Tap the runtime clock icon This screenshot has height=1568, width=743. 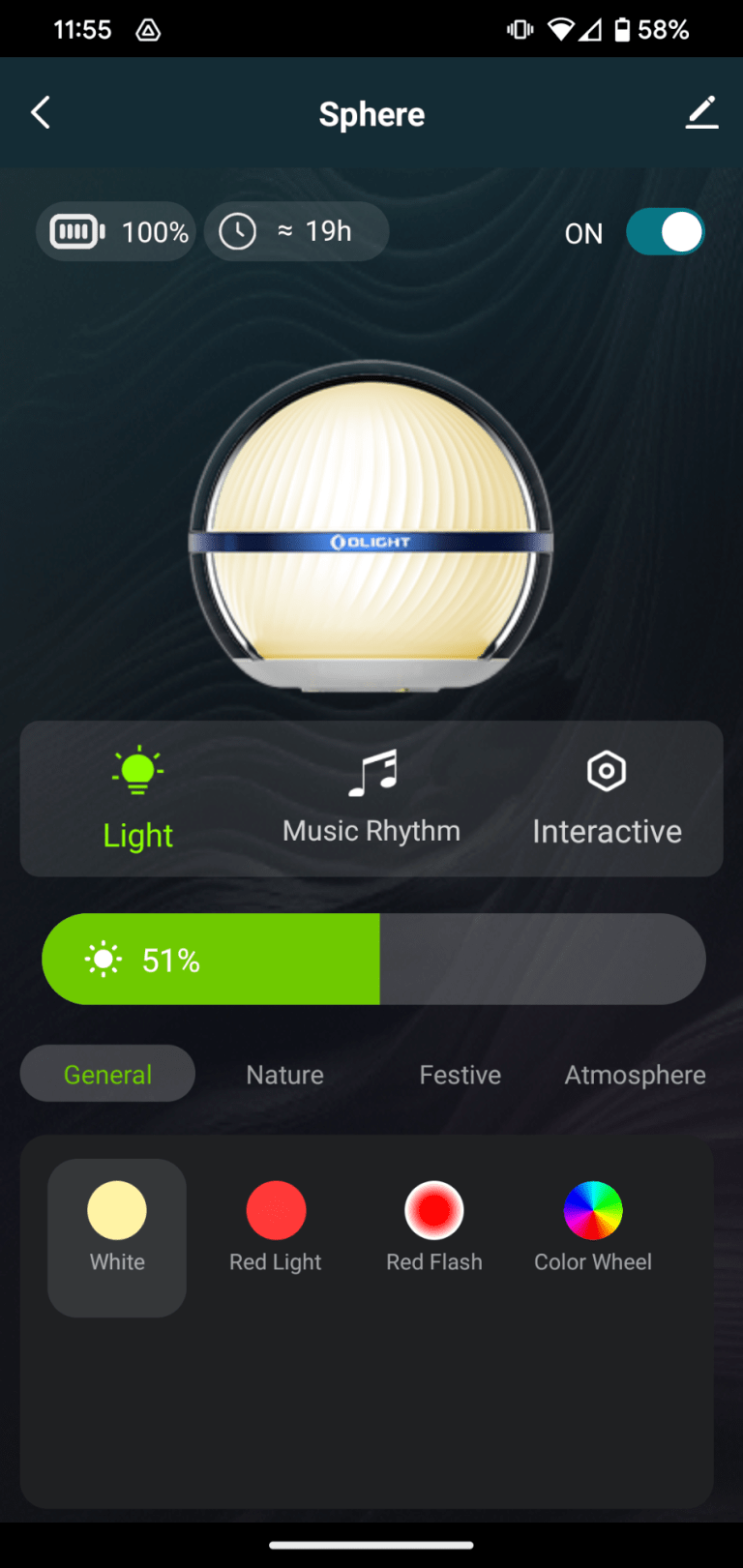point(237,231)
